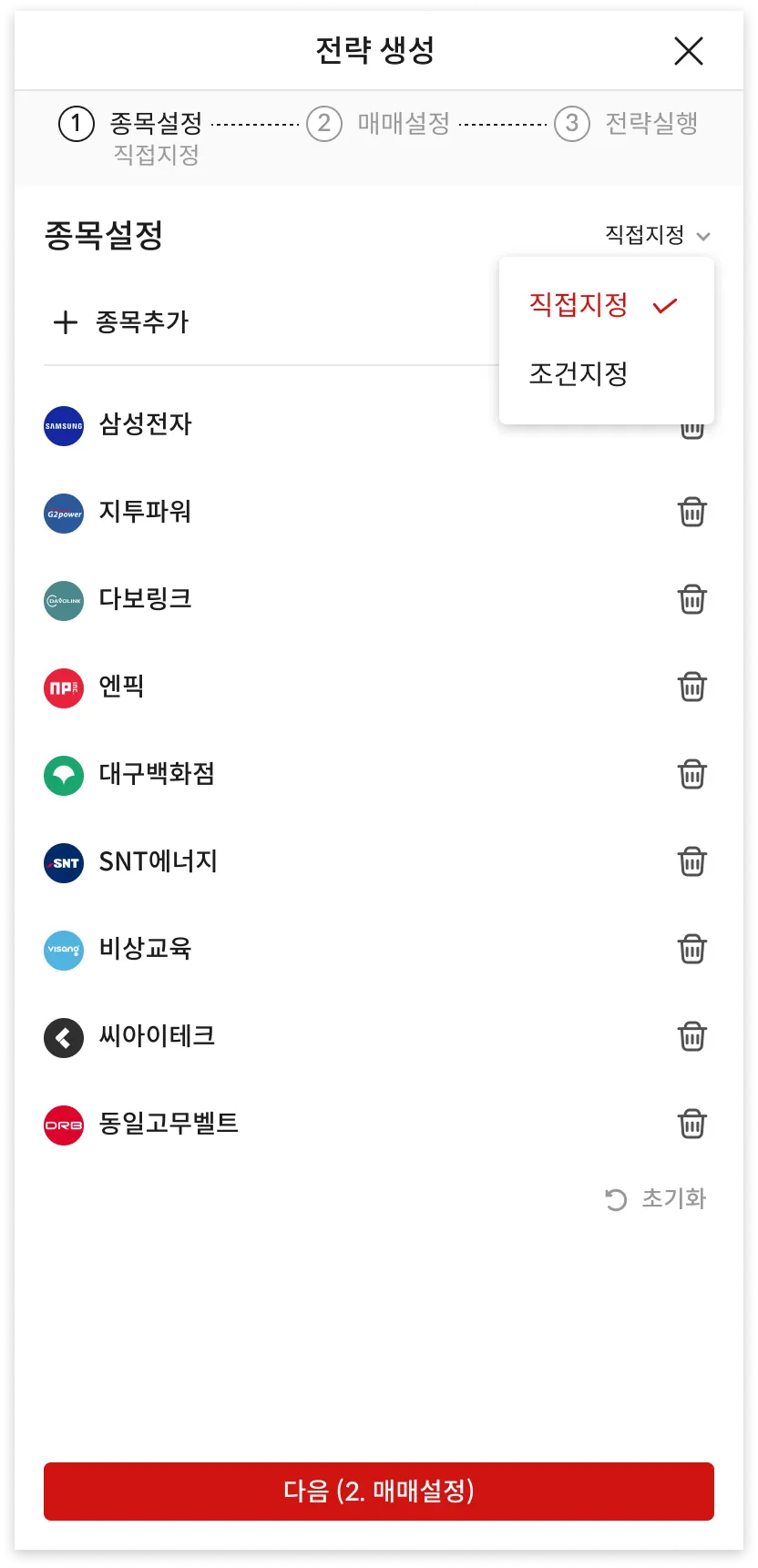
Task: Delete 지투파워 from the list
Action: tap(692, 512)
